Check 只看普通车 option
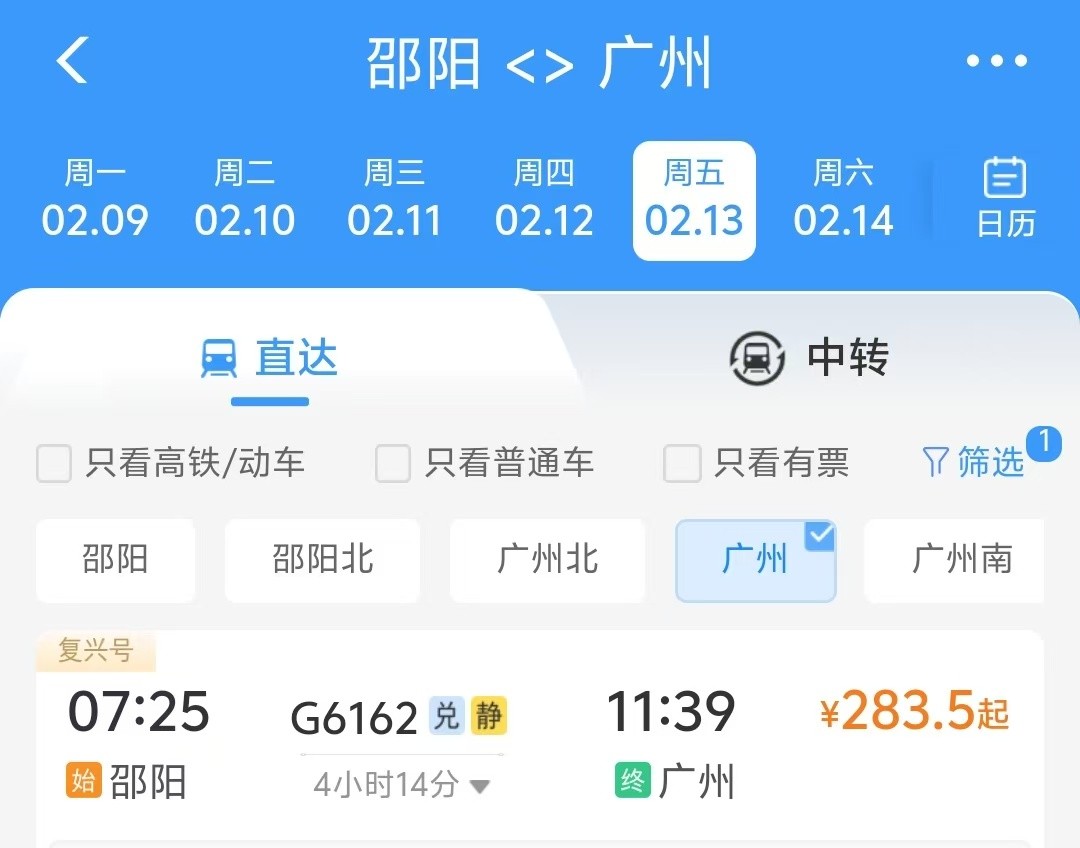Screen dimensions: 1080x848 point(393,463)
